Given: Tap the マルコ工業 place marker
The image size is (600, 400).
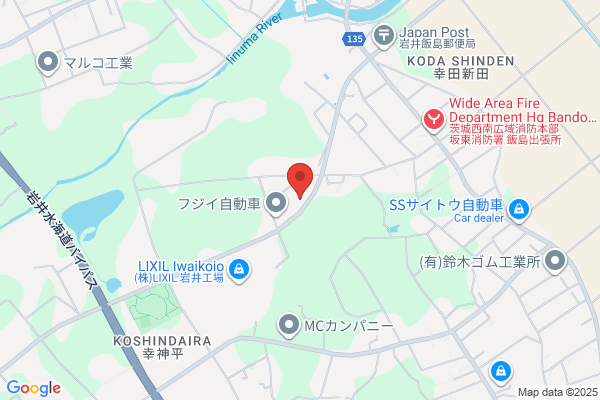Looking at the screenshot, I should (48, 63).
